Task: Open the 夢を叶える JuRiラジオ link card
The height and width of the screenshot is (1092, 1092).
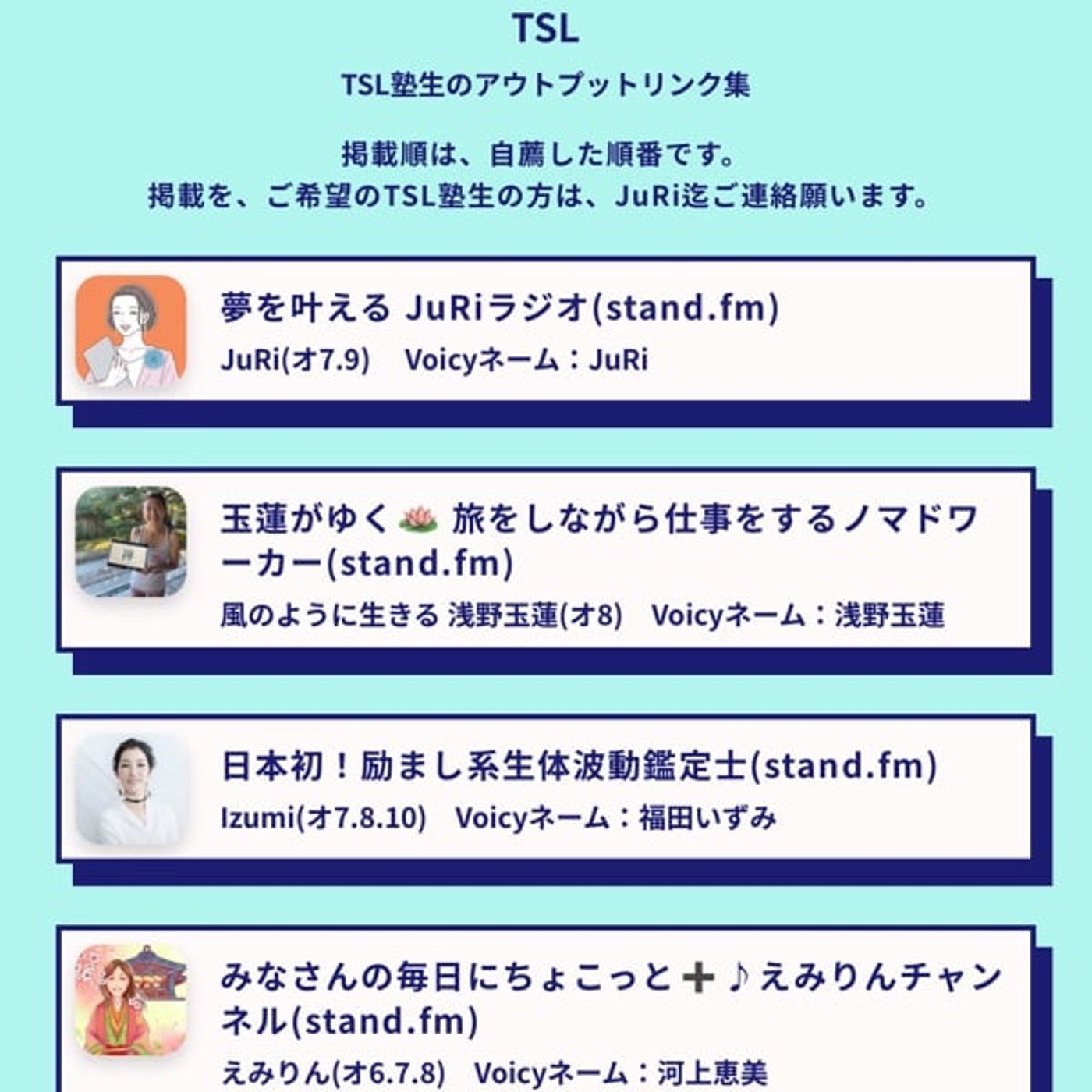Action: pyautogui.click(x=546, y=331)
